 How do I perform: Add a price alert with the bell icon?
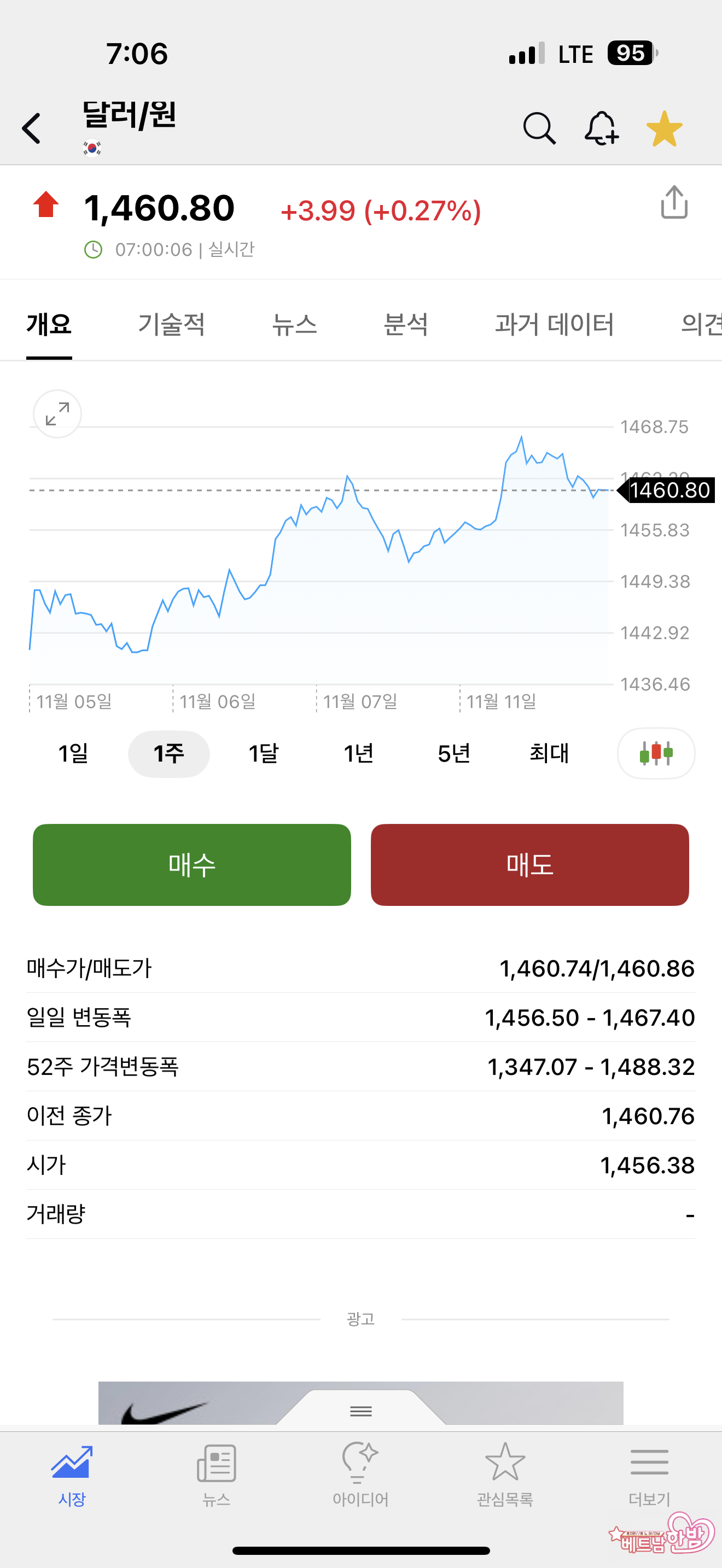click(x=601, y=128)
